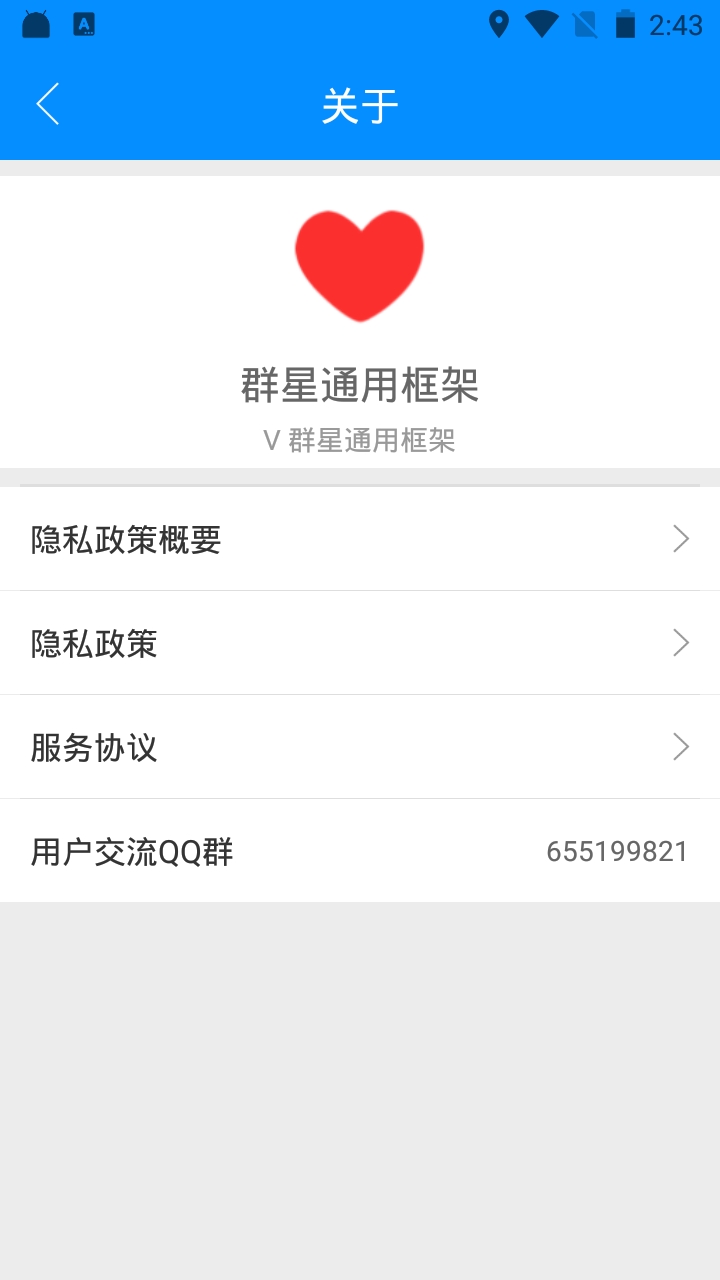Viewport: 720px width, 1280px height.
Task: Click the app name 群星通用框架
Action: (359, 387)
